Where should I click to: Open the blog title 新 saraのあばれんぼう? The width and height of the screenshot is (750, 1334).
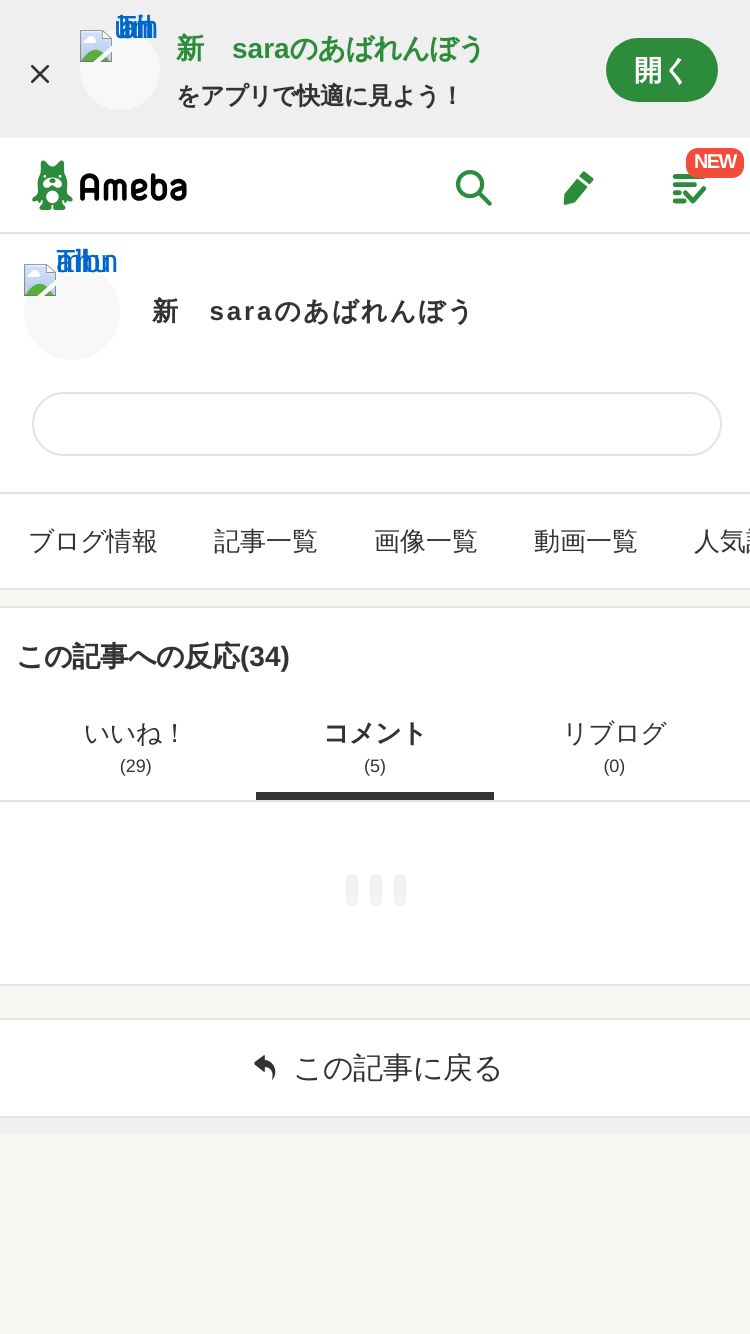312,311
